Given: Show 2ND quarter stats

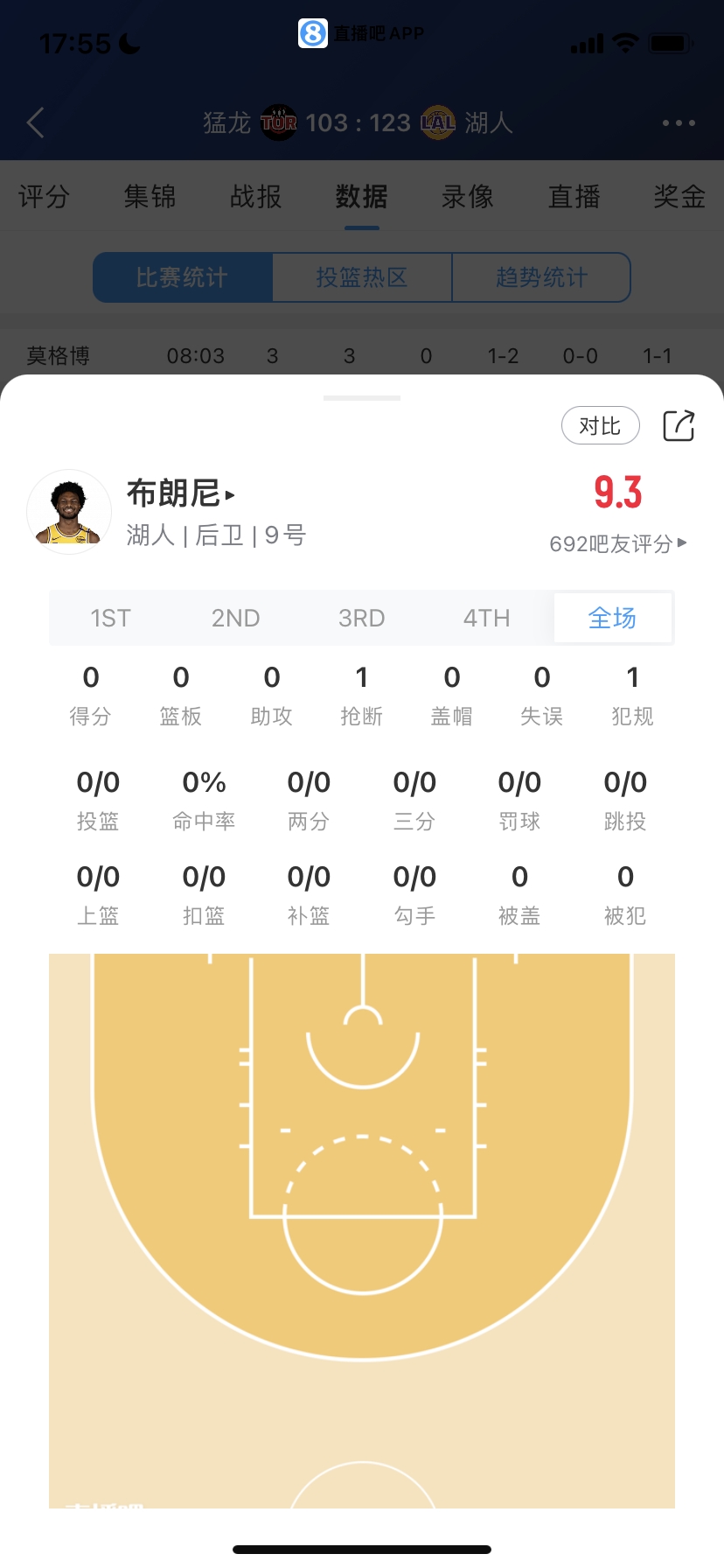Looking at the screenshot, I should click(x=235, y=619).
